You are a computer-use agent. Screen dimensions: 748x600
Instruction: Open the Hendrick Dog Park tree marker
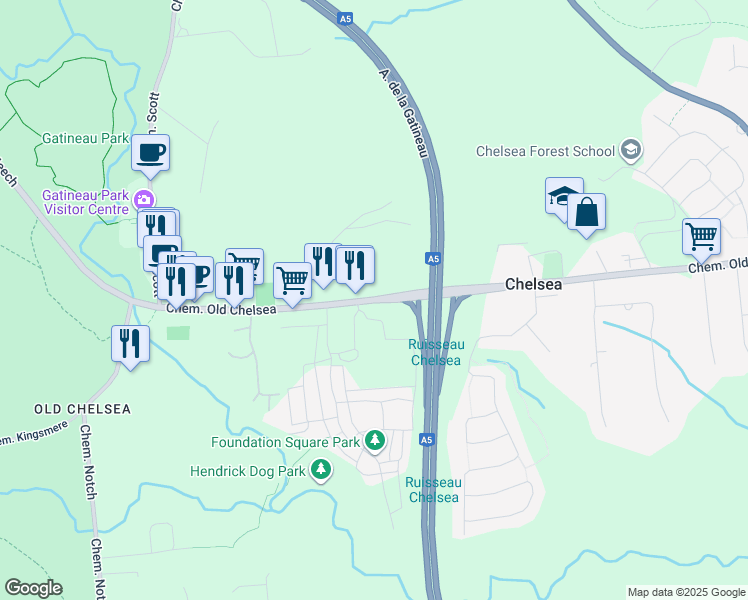coord(321,471)
